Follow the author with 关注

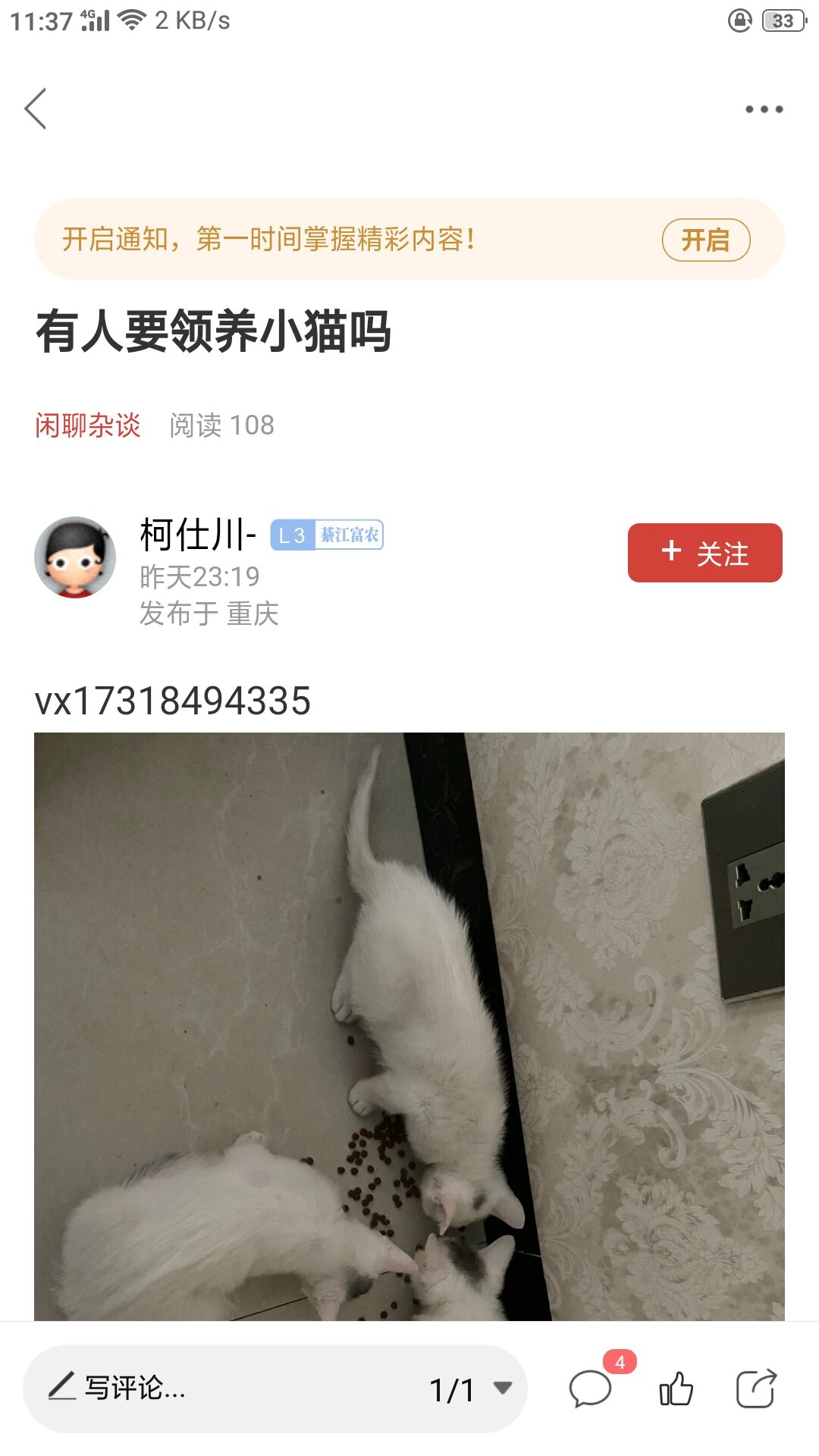click(x=704, y=553)
